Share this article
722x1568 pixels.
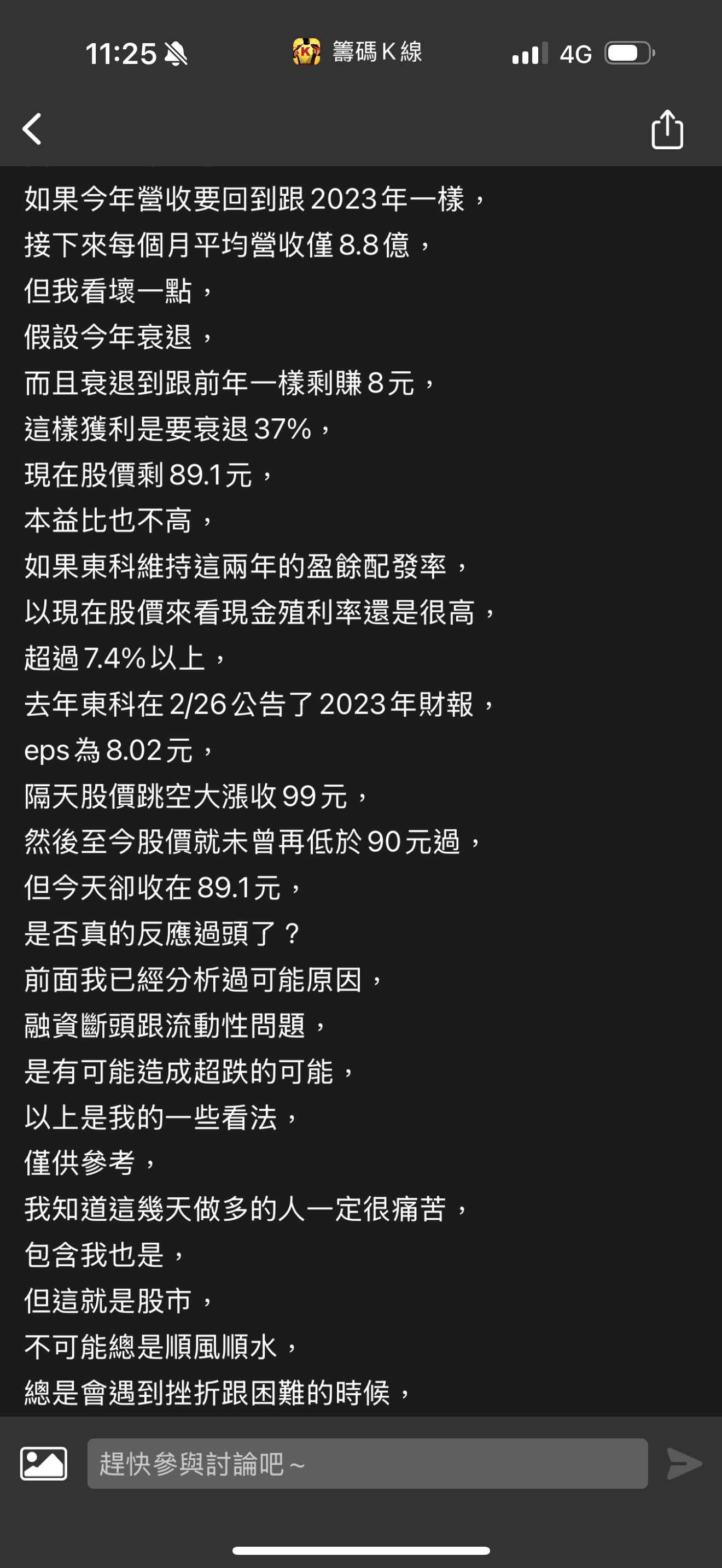pos(667,129)
